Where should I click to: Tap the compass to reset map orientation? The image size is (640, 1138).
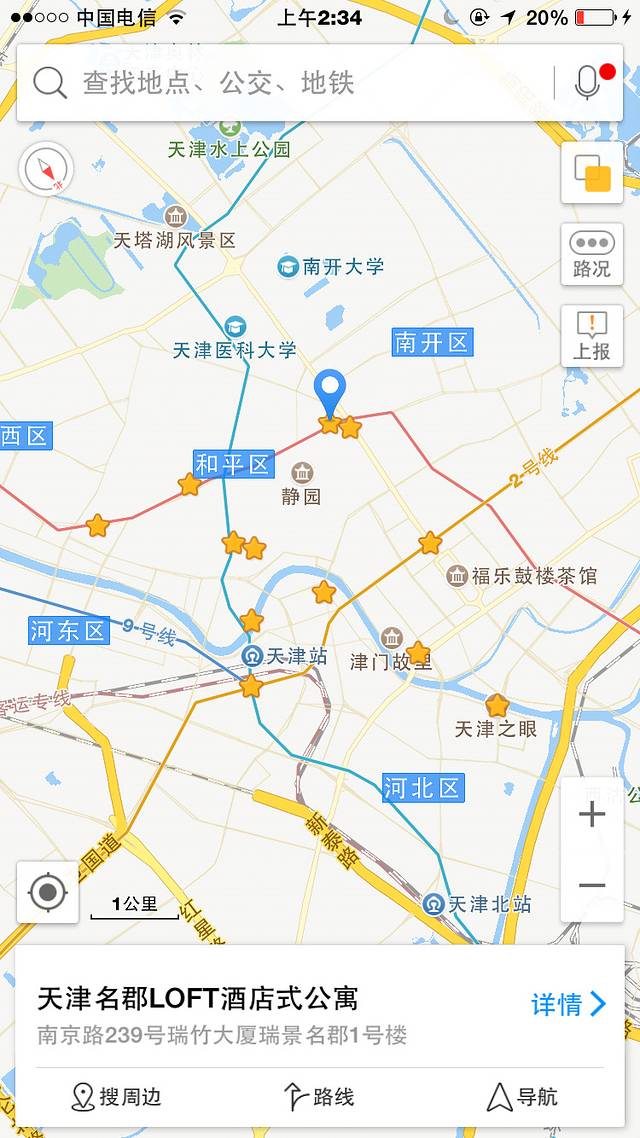(46, 169)
